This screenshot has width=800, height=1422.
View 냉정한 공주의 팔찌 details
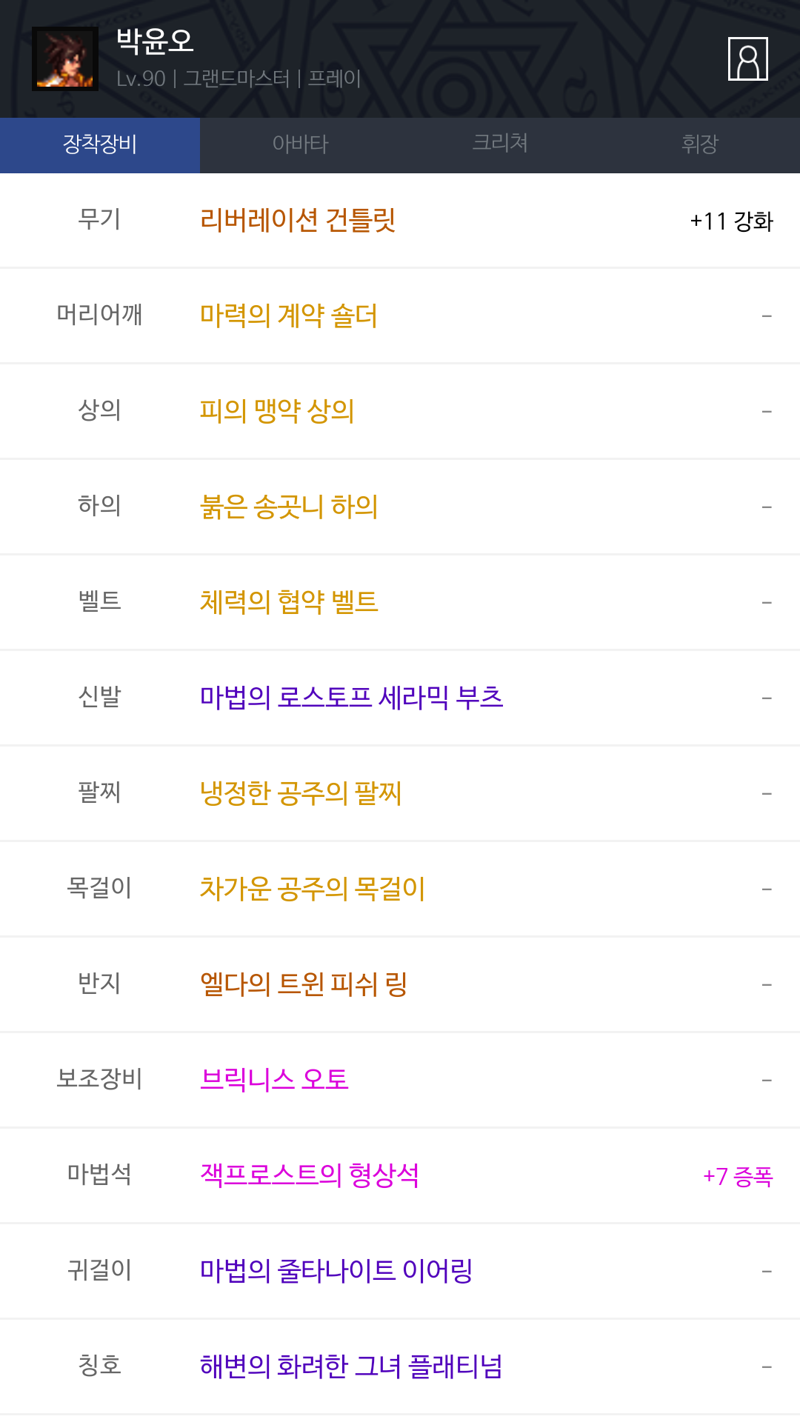coord(400,793)
